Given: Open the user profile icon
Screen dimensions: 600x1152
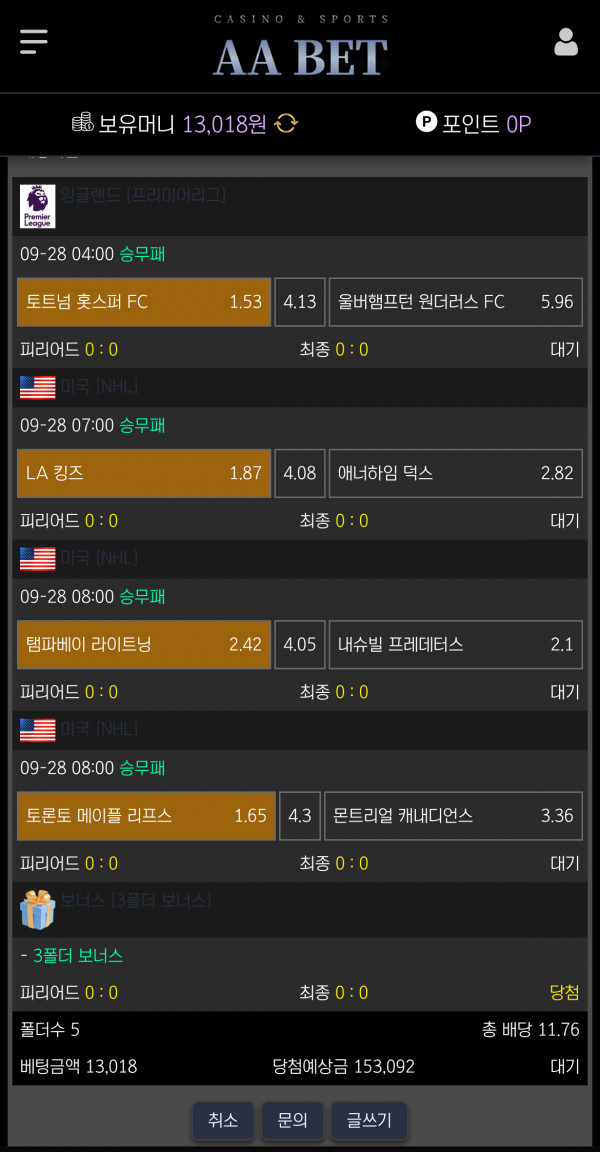Looking at the screenshot, I should (x=566, y=41).
